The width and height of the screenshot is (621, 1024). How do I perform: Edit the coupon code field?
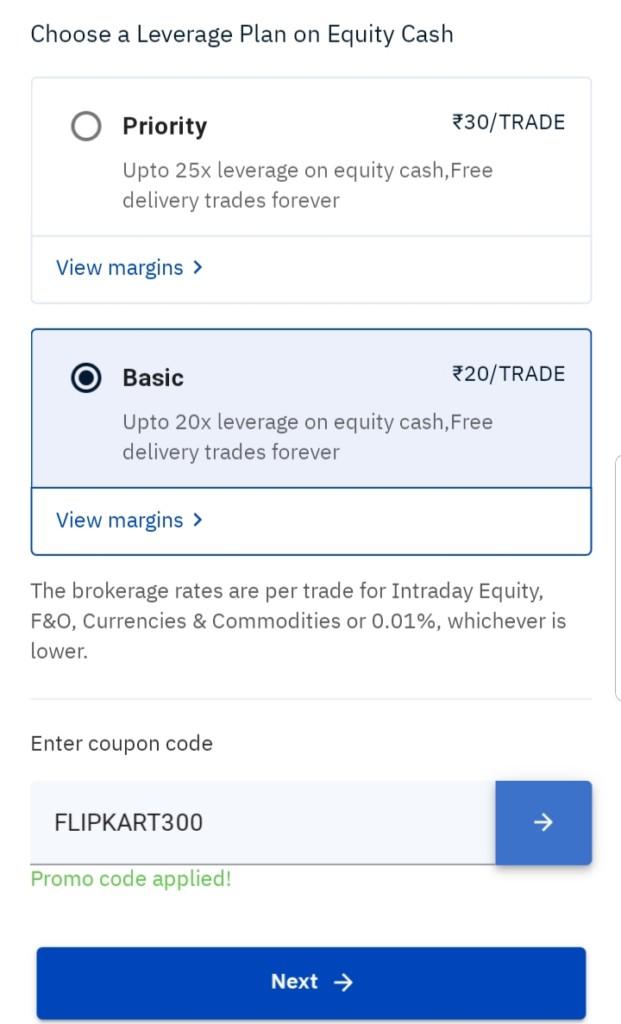[x=262, y=822]
